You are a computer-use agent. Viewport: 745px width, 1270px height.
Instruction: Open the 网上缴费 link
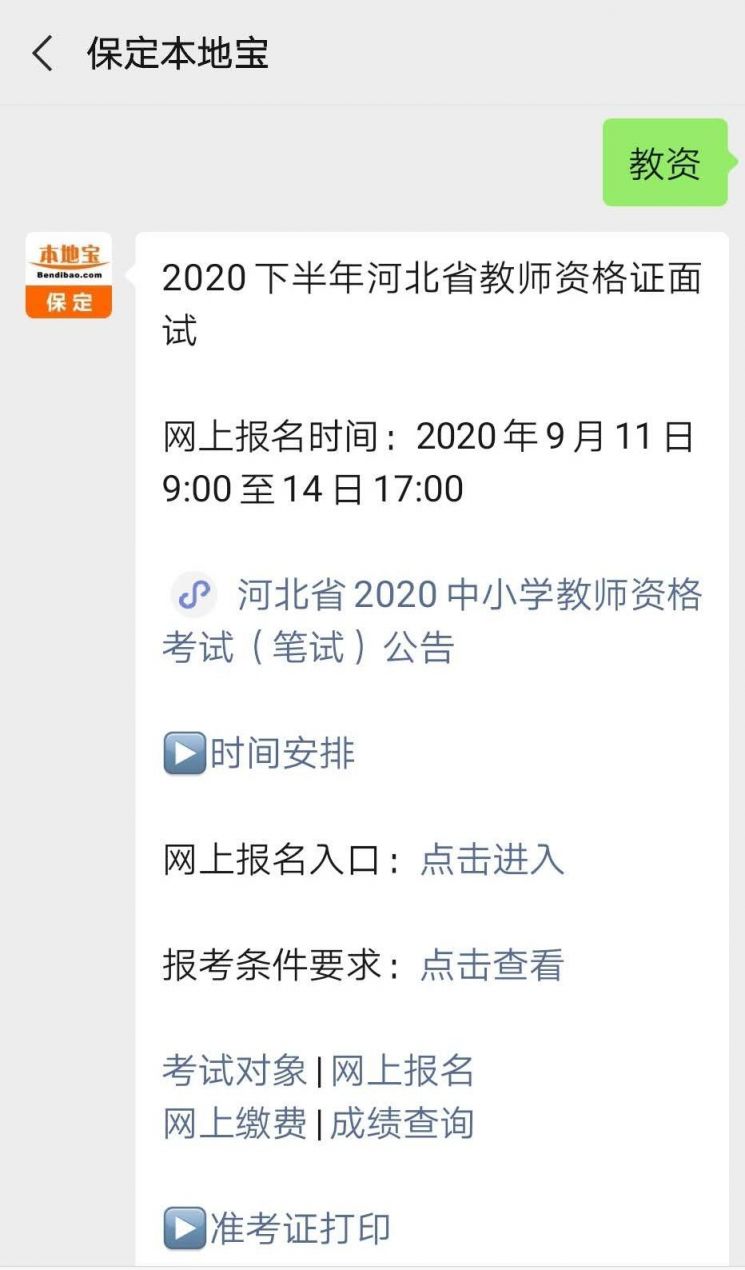click(x=234, y=1124)
